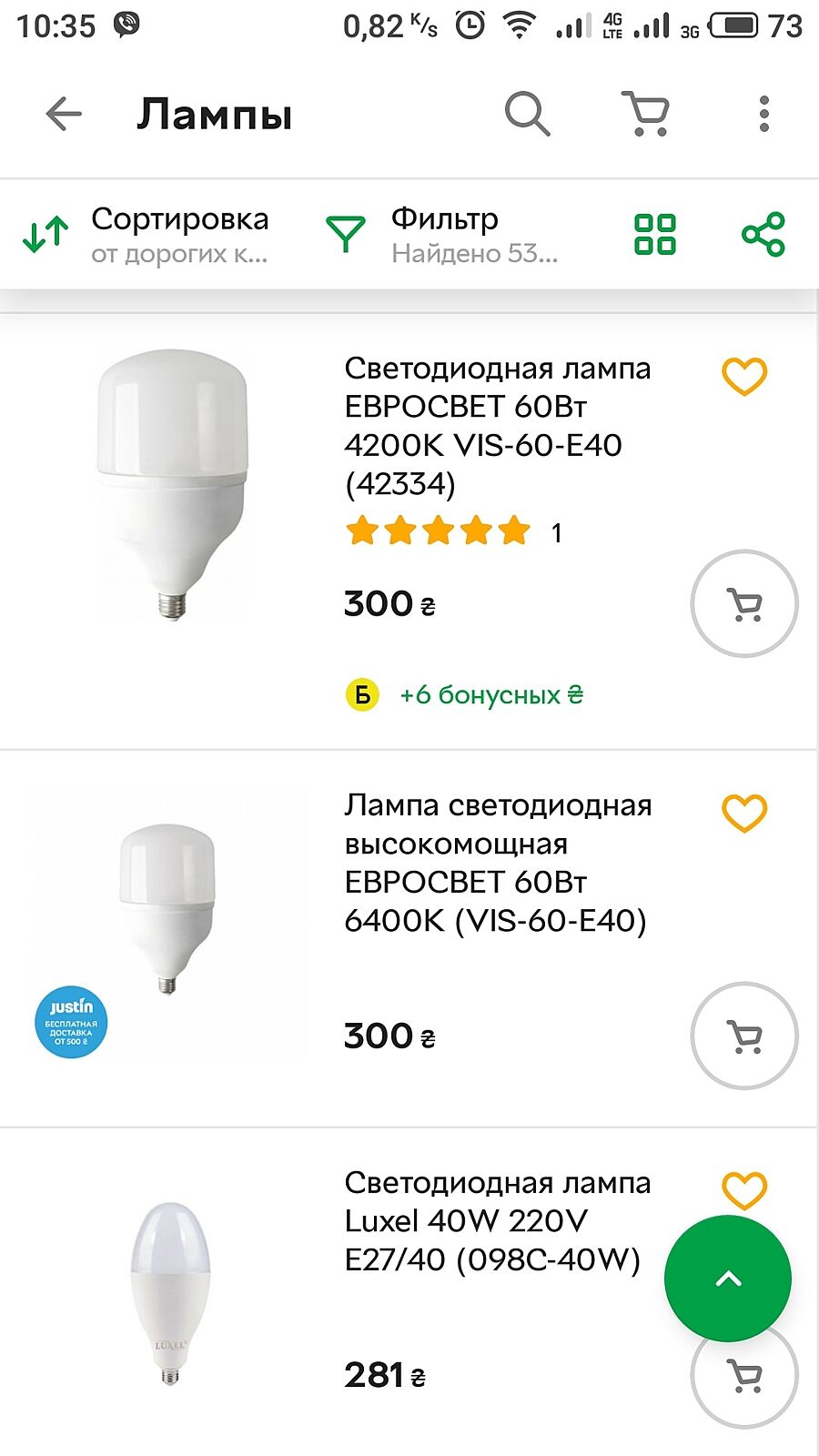Share this lamp listing
This screenshot has width=819, height=1456.
pyautogui.click(x=763, y=235)
